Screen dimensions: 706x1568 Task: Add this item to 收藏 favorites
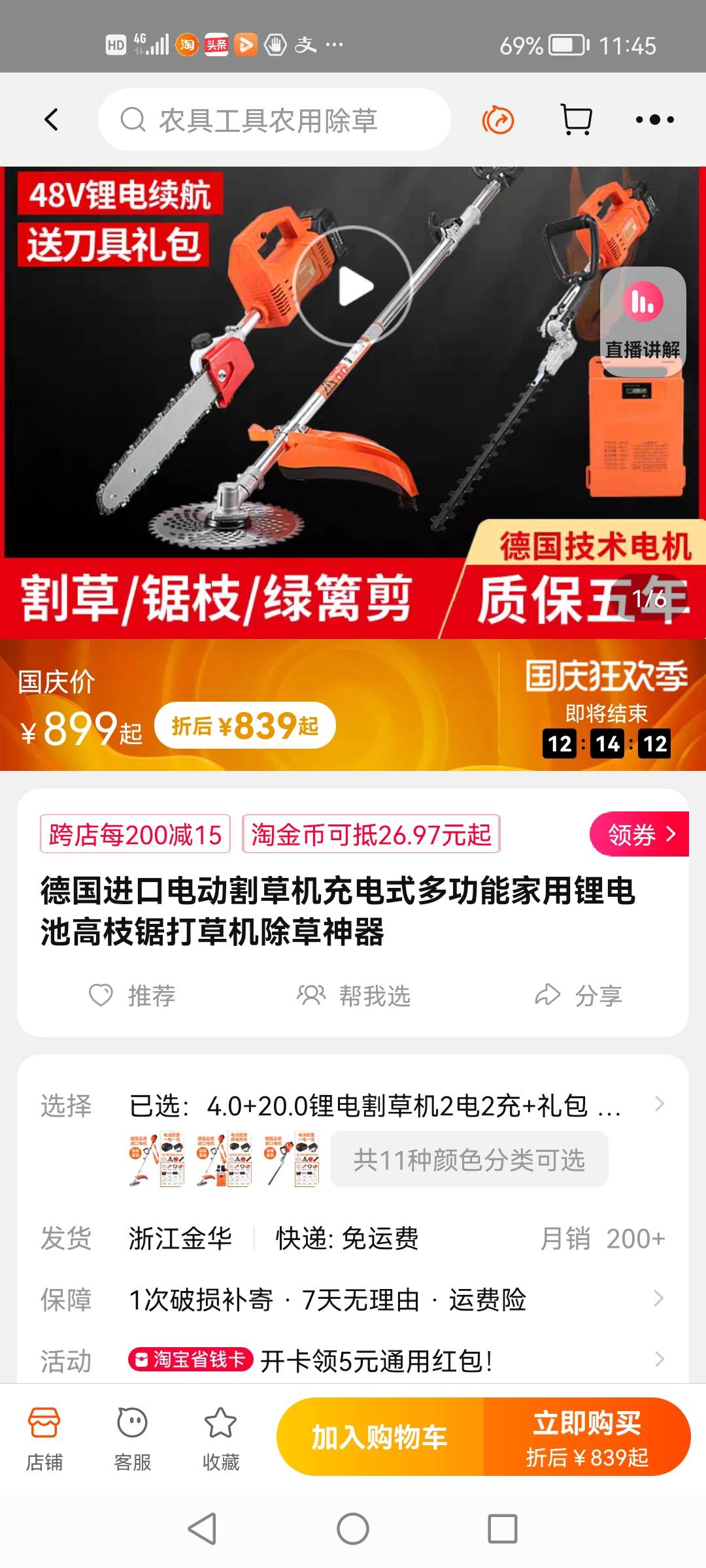221,1439
